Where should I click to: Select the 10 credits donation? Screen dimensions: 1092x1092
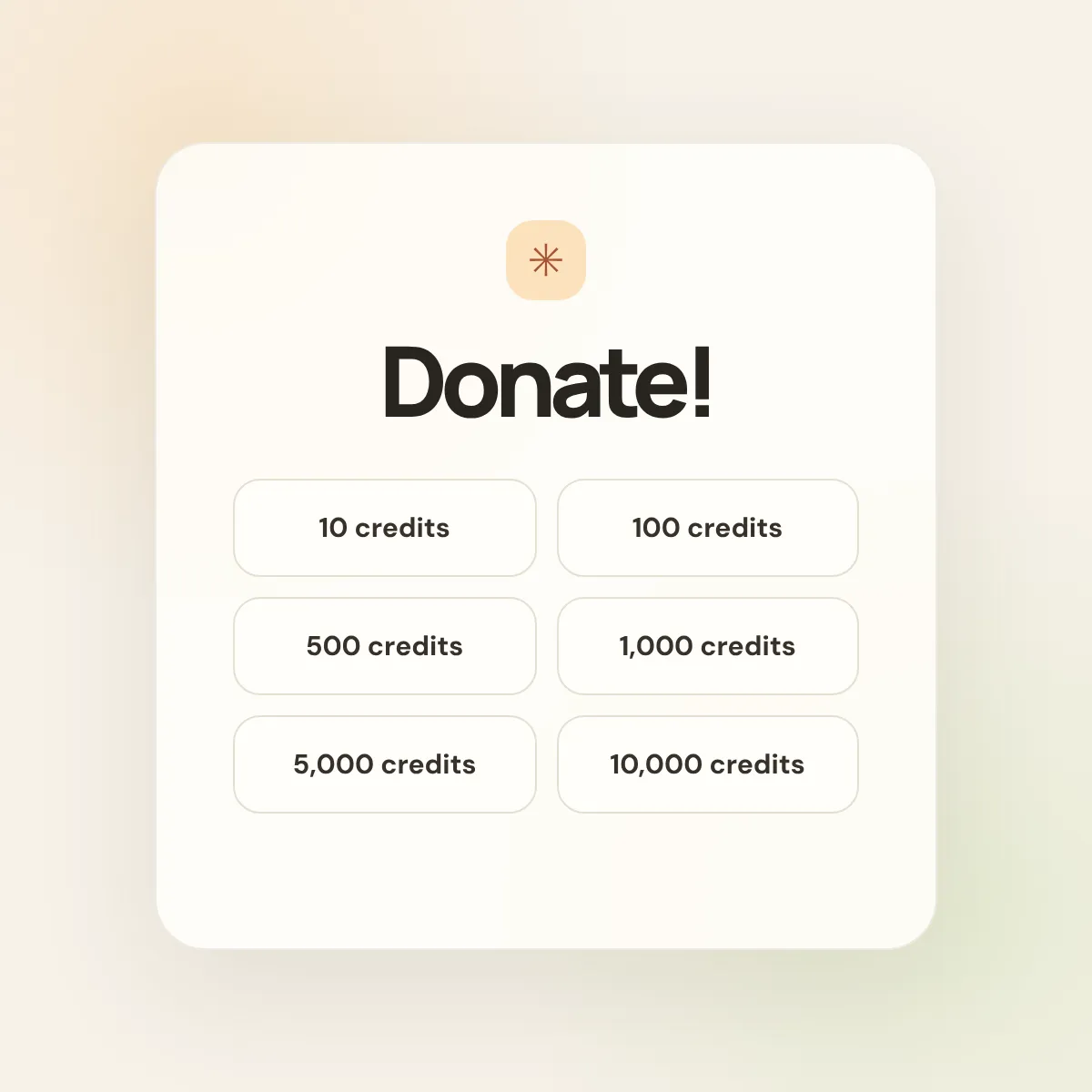pos(384,528)
